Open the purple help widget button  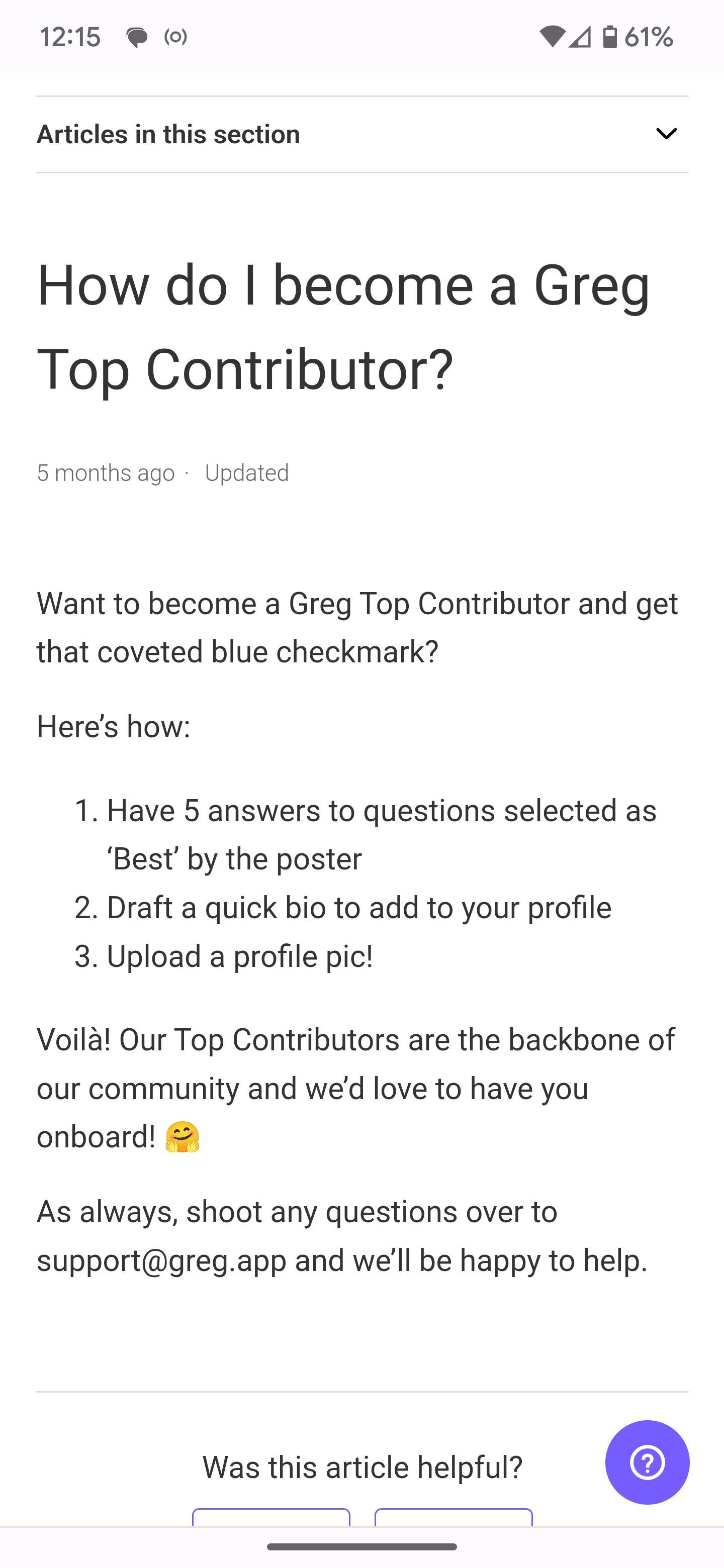(x=647, y=1462)
